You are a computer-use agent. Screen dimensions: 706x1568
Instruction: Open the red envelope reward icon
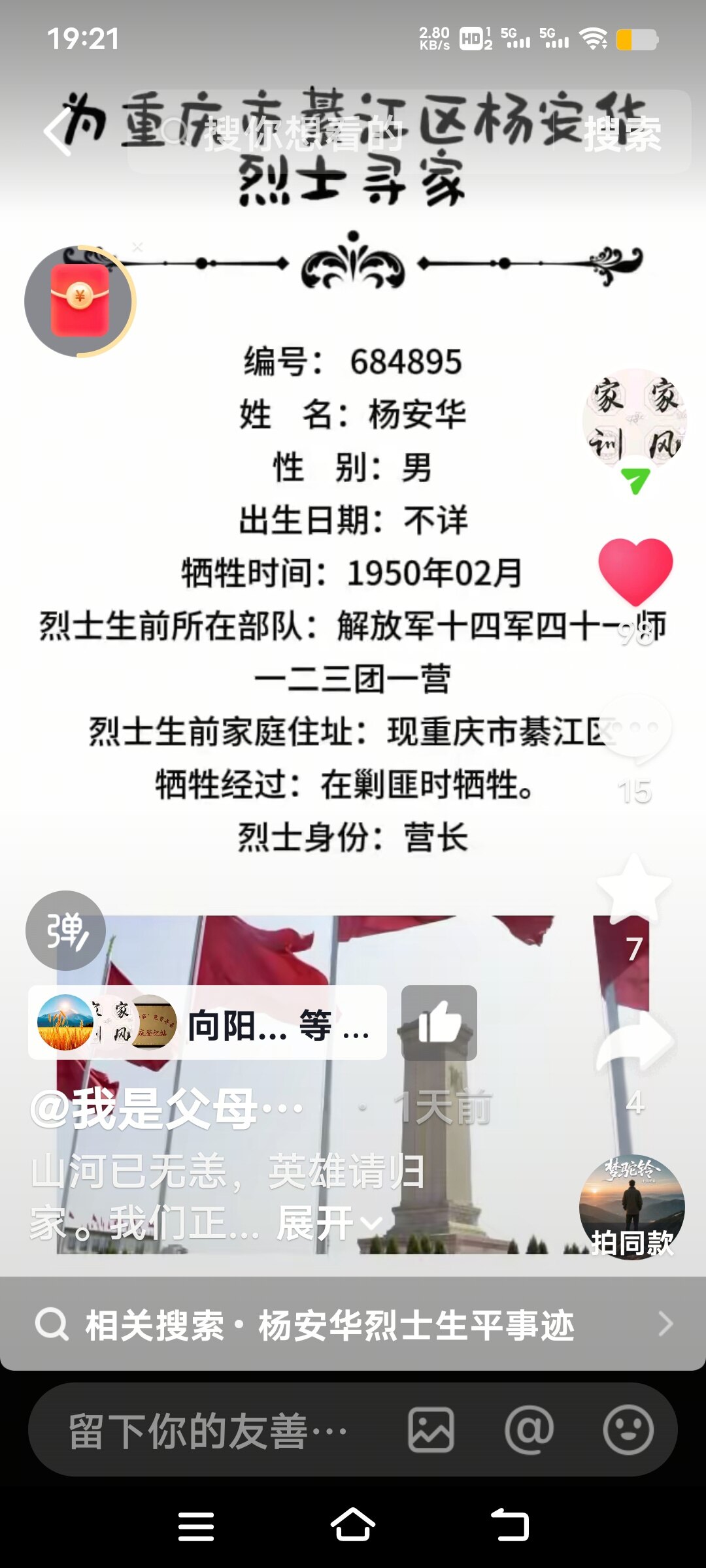click(80, 301)
